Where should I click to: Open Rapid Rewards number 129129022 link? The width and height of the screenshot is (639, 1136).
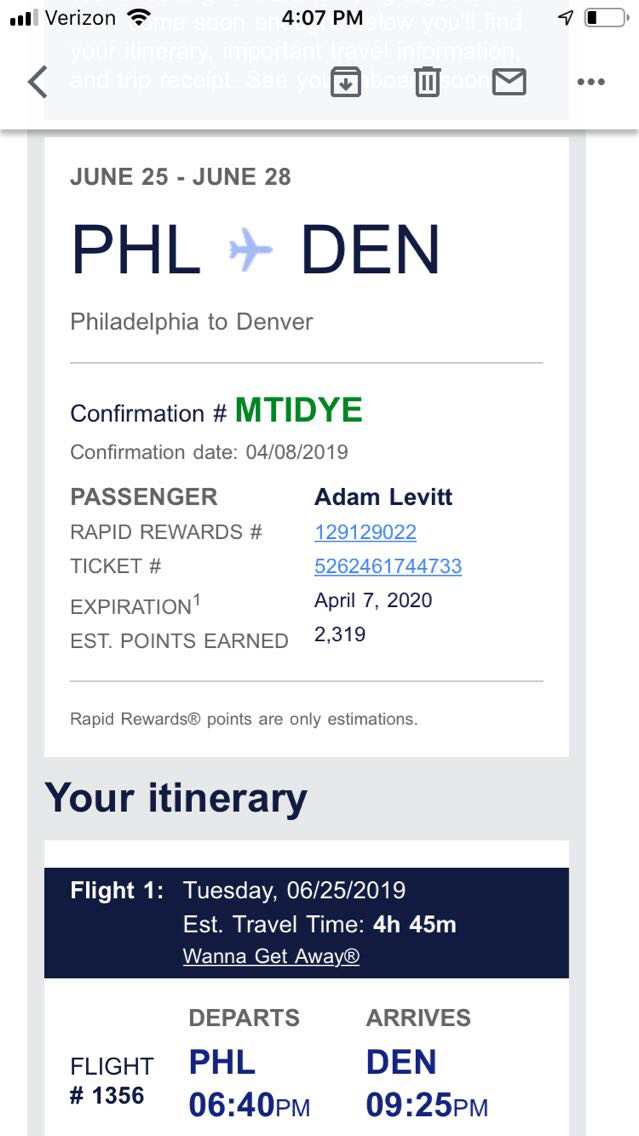point(365,533)
